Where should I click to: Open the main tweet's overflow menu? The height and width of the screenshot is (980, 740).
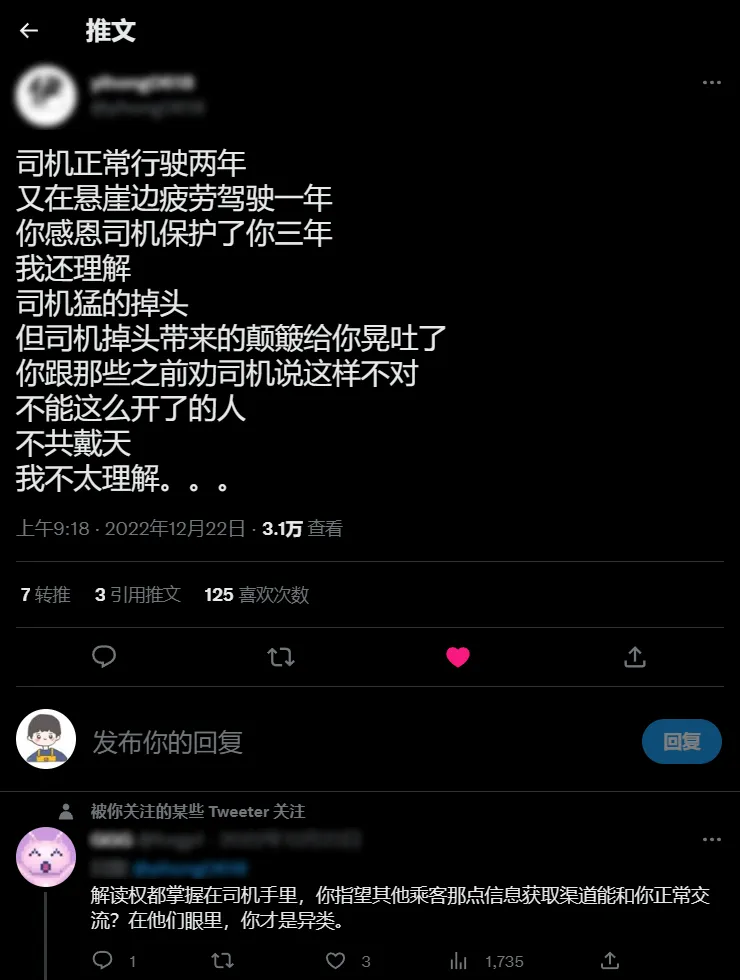tap(711, 83)
